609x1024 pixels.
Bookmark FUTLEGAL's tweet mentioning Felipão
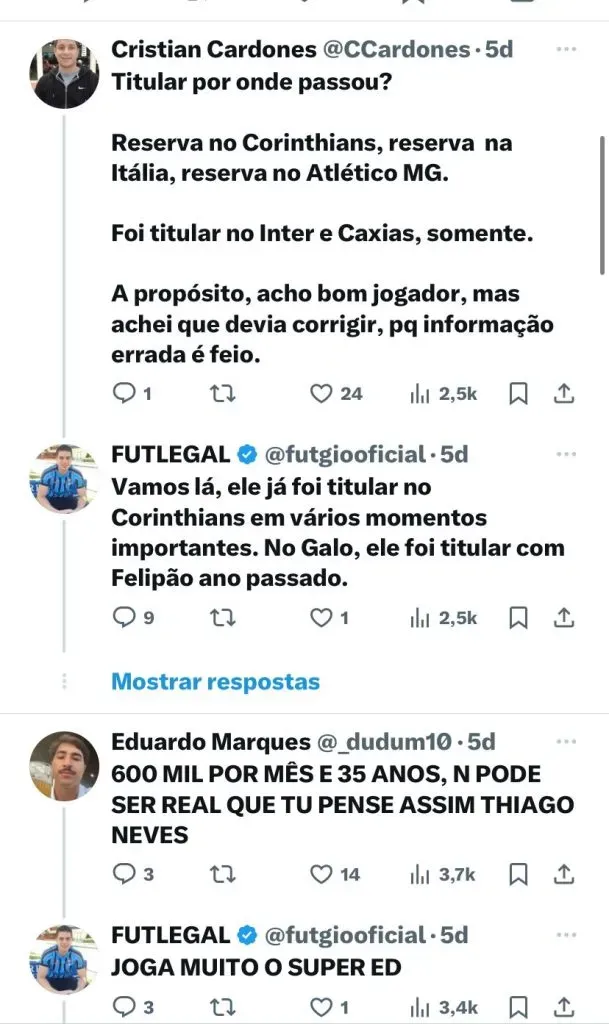pos(518,617)
